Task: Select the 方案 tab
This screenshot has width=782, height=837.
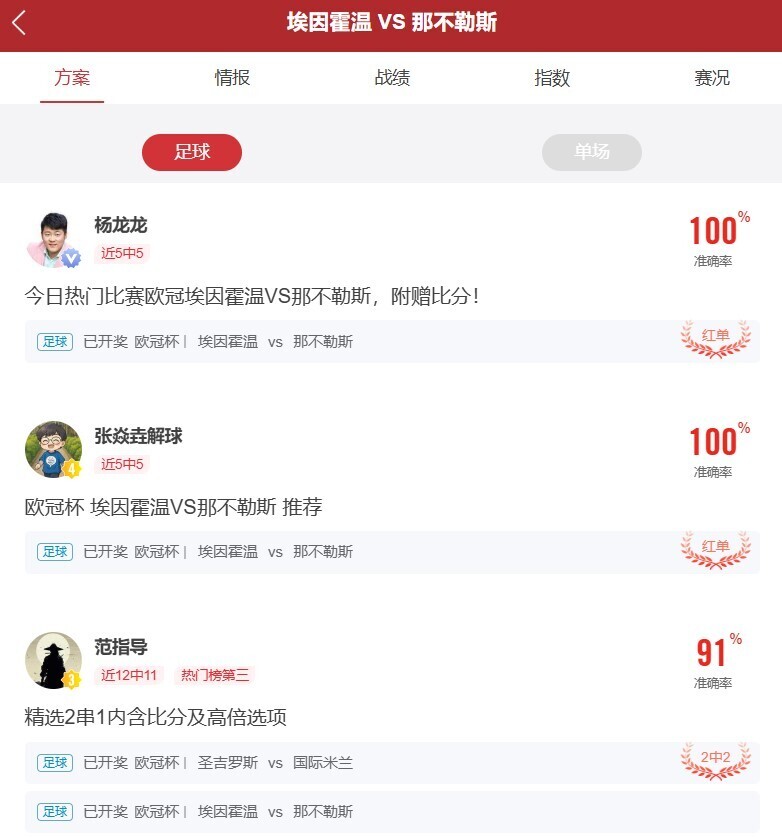Action: [x=72, y=78]
